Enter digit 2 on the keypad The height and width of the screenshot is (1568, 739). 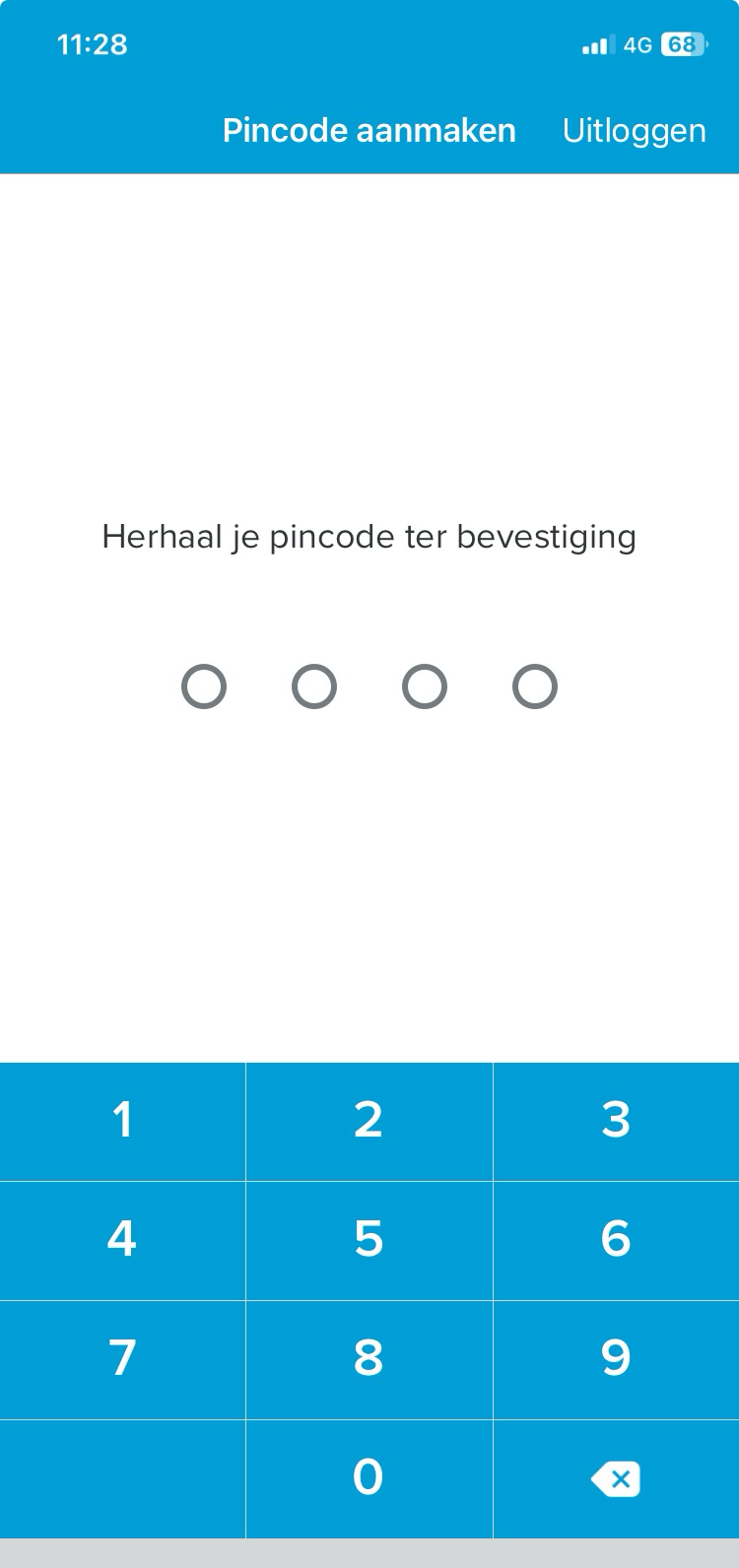(369, 1121)
